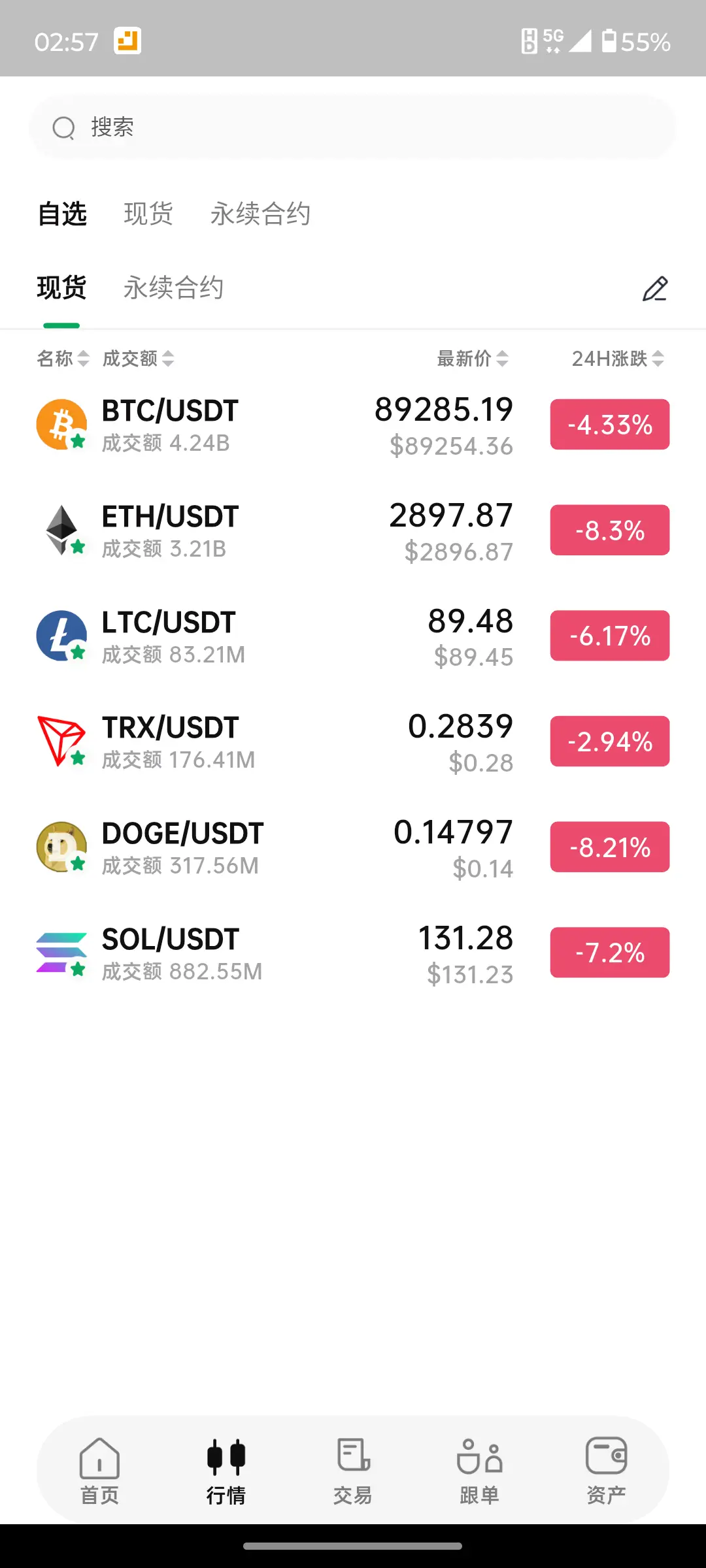Open the edit pencil for the watchlist

[x=654, y=289]
